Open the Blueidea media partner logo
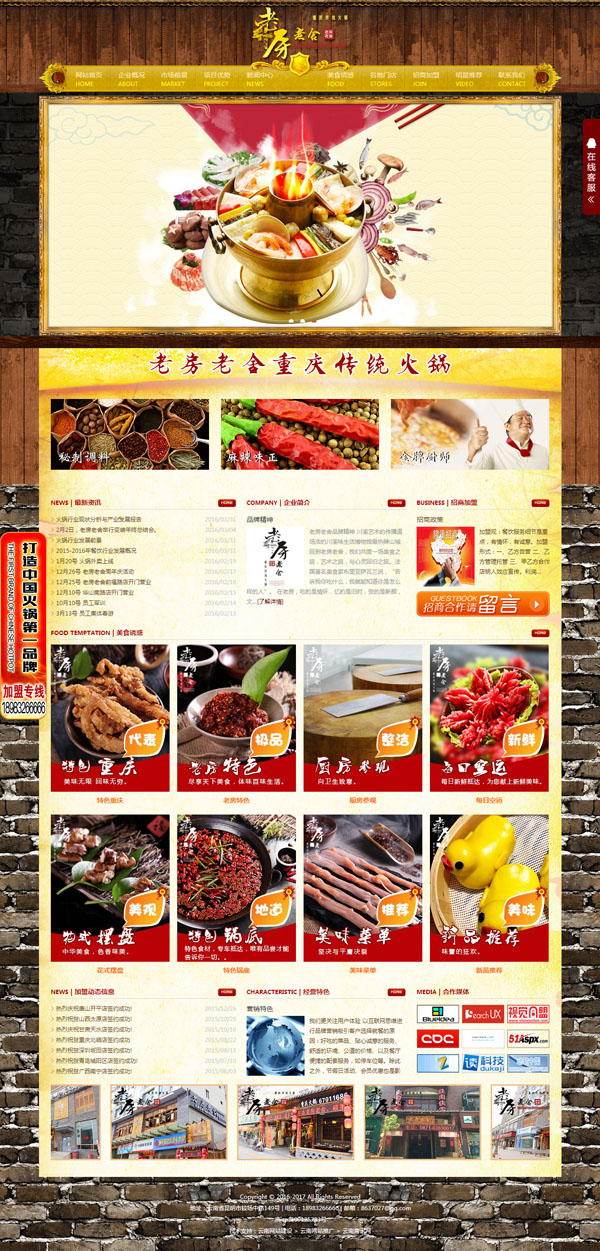 click(x=437, y=1014)
